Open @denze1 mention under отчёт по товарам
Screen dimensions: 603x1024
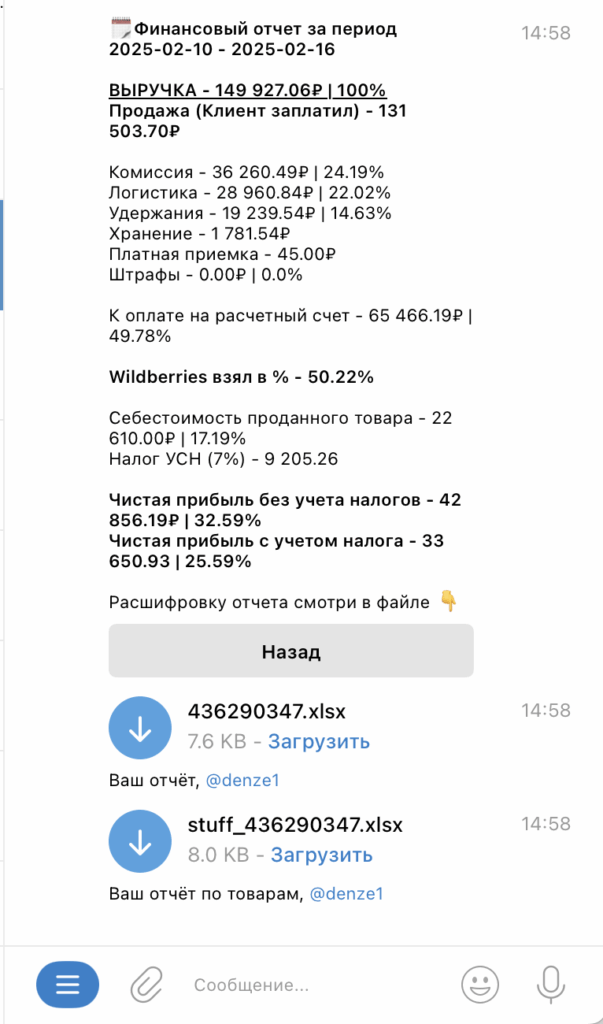click(x=347, y=893)
